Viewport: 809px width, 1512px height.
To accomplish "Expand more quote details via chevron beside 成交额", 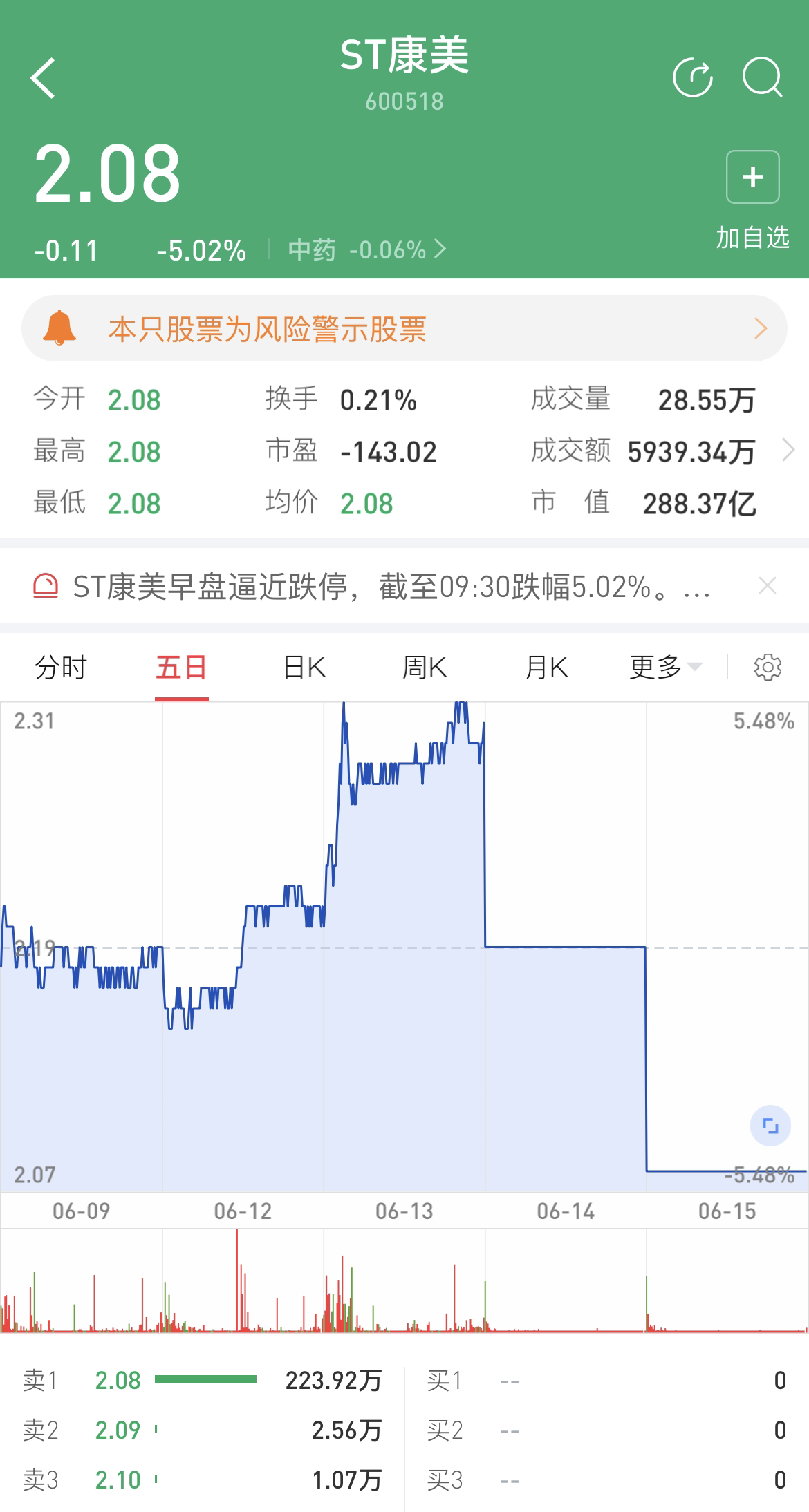I will click(x=788, y=451).
